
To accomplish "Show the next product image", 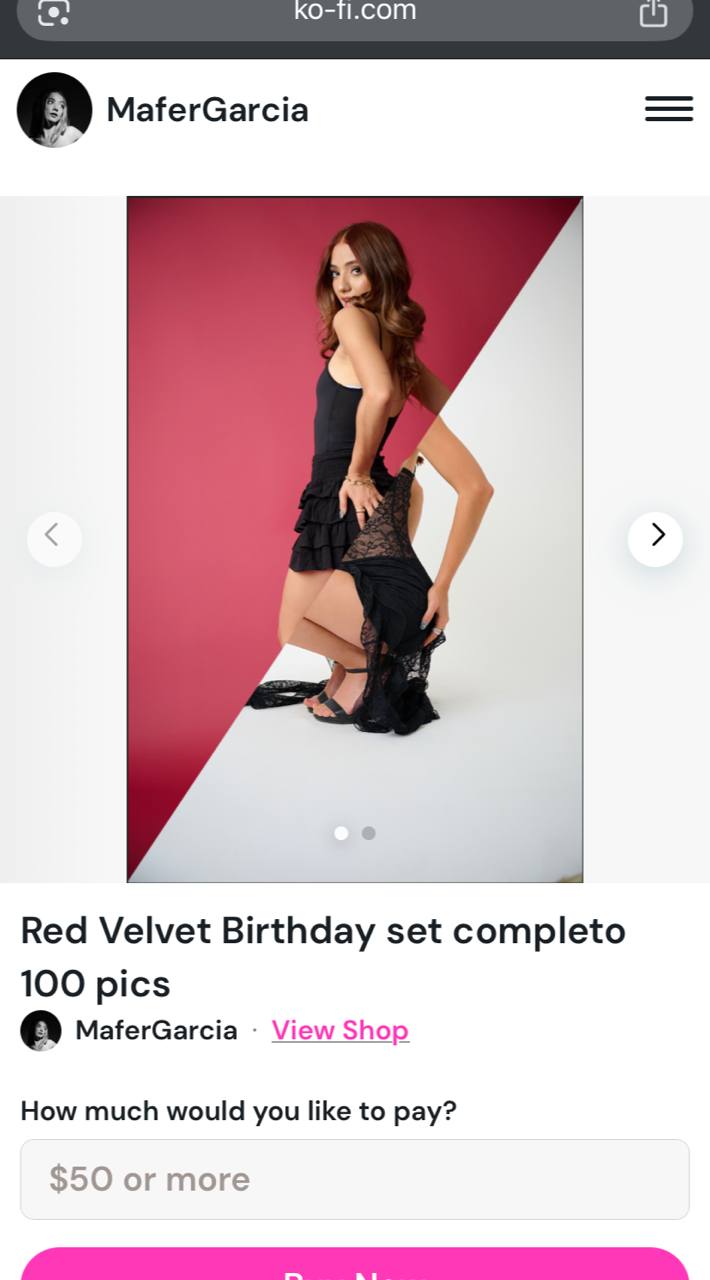I will [x=655, y=538].
